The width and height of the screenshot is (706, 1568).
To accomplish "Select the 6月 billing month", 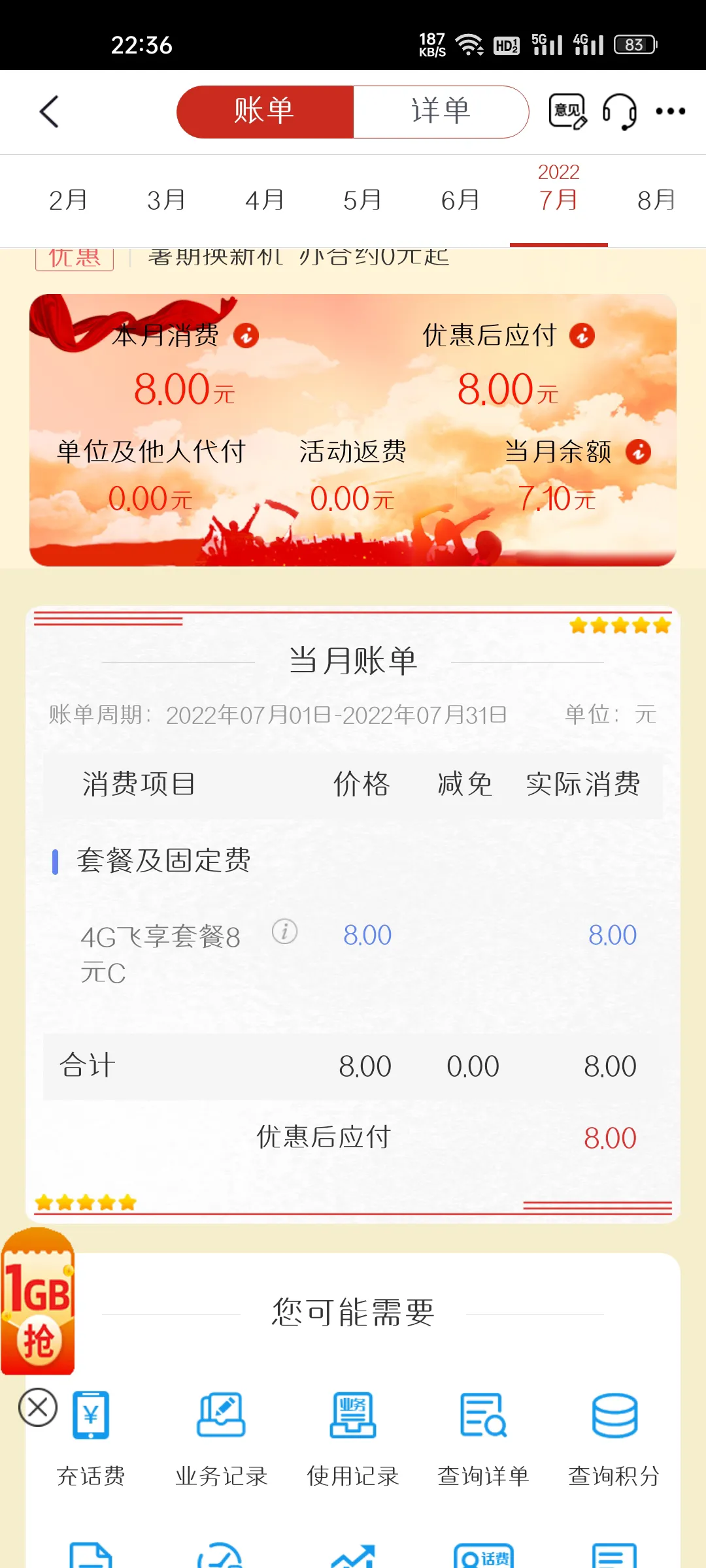I will pos(460,200).
